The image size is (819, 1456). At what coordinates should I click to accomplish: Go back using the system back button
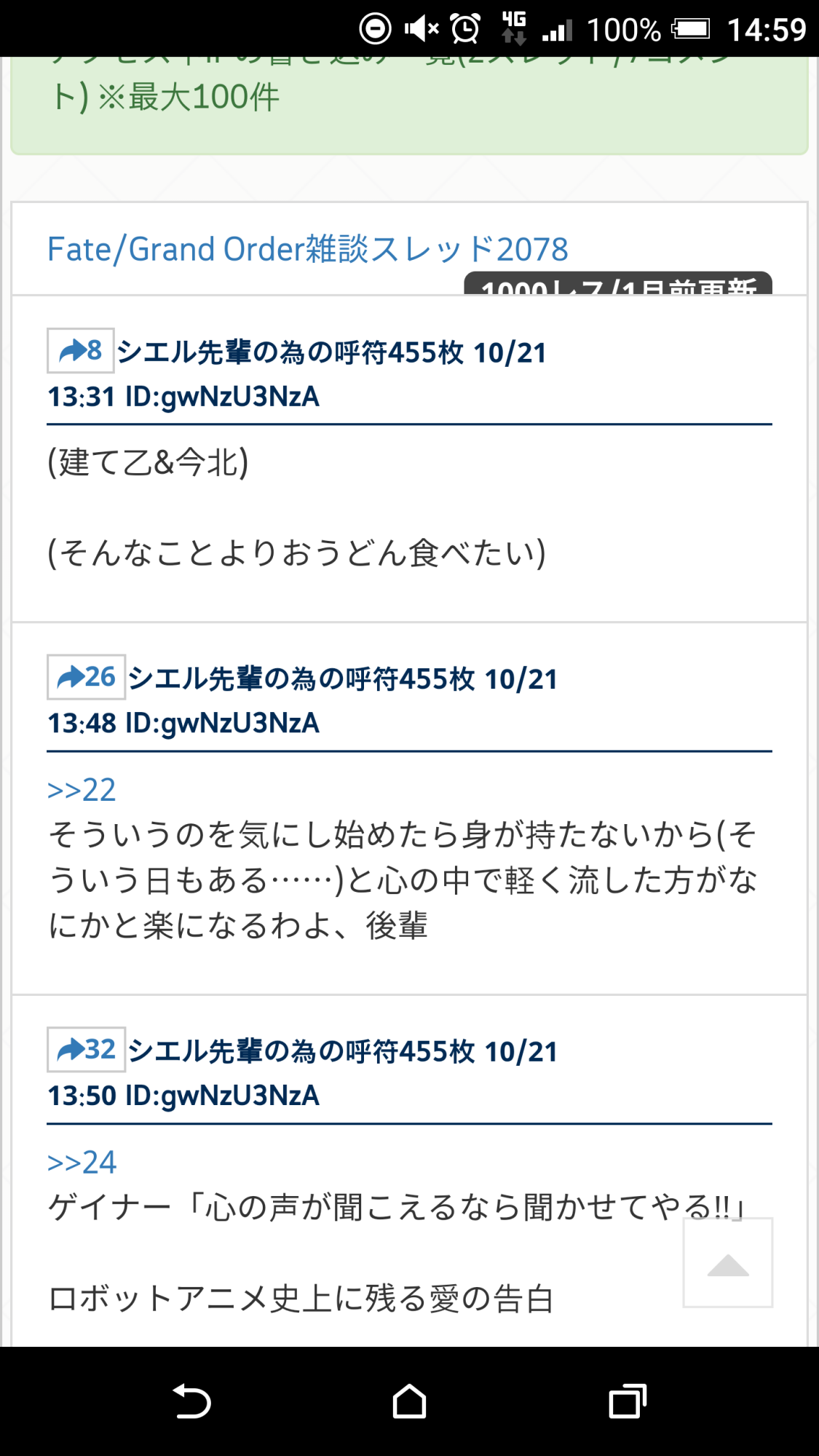(x=191, y=1401)
